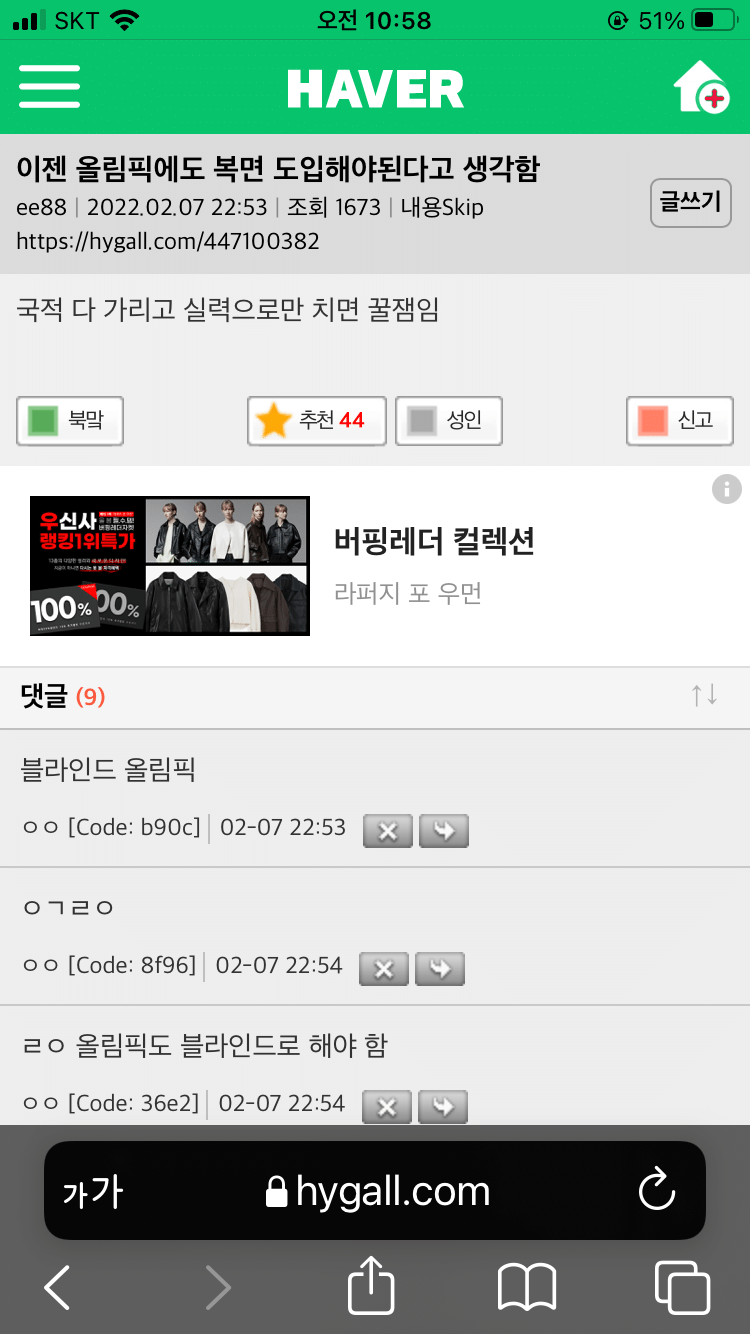Delete the comment with Code 8f96

point(384,968)
